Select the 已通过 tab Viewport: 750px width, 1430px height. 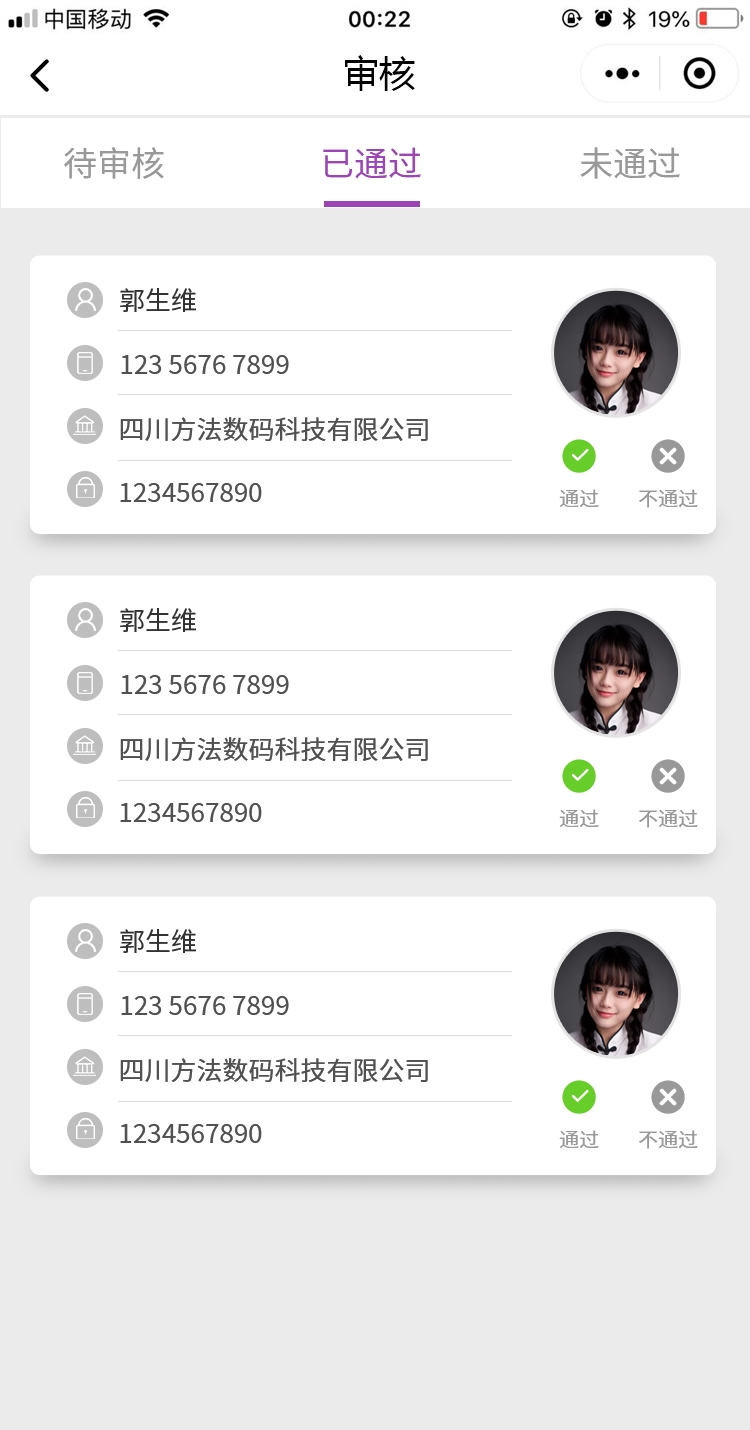[372, 164]
